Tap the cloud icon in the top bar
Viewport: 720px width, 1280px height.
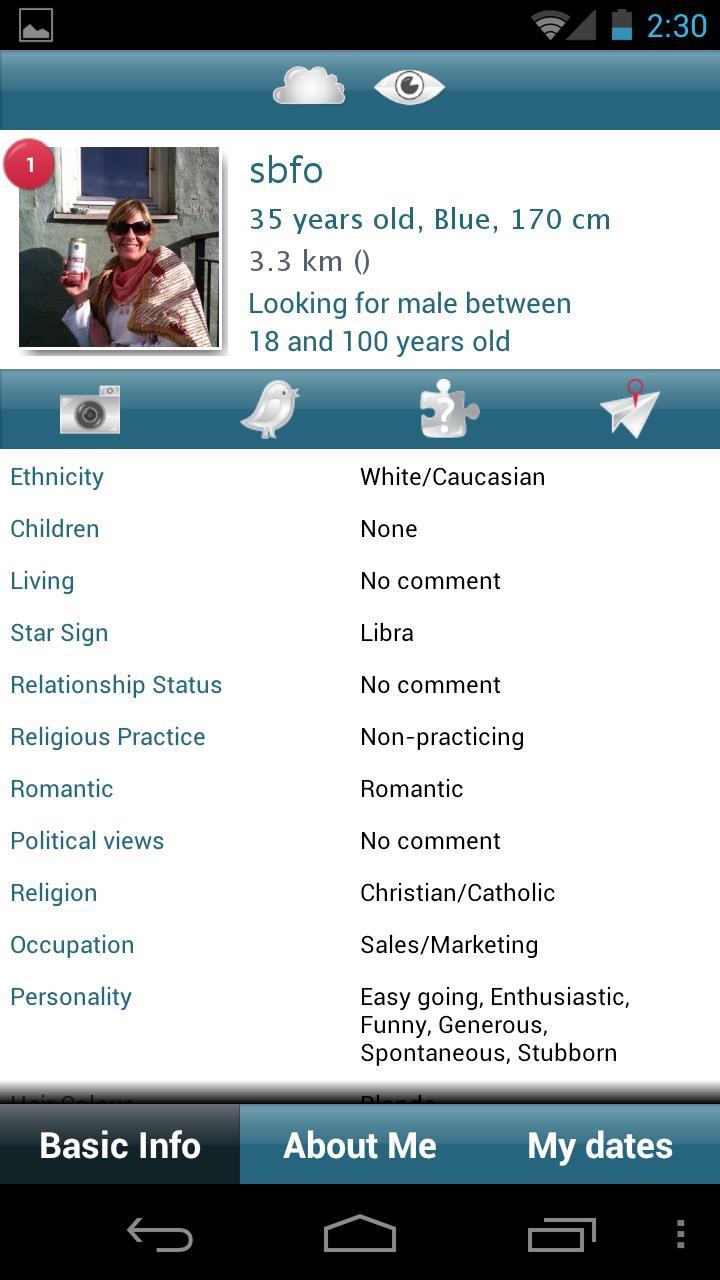[x=309, y=86]
